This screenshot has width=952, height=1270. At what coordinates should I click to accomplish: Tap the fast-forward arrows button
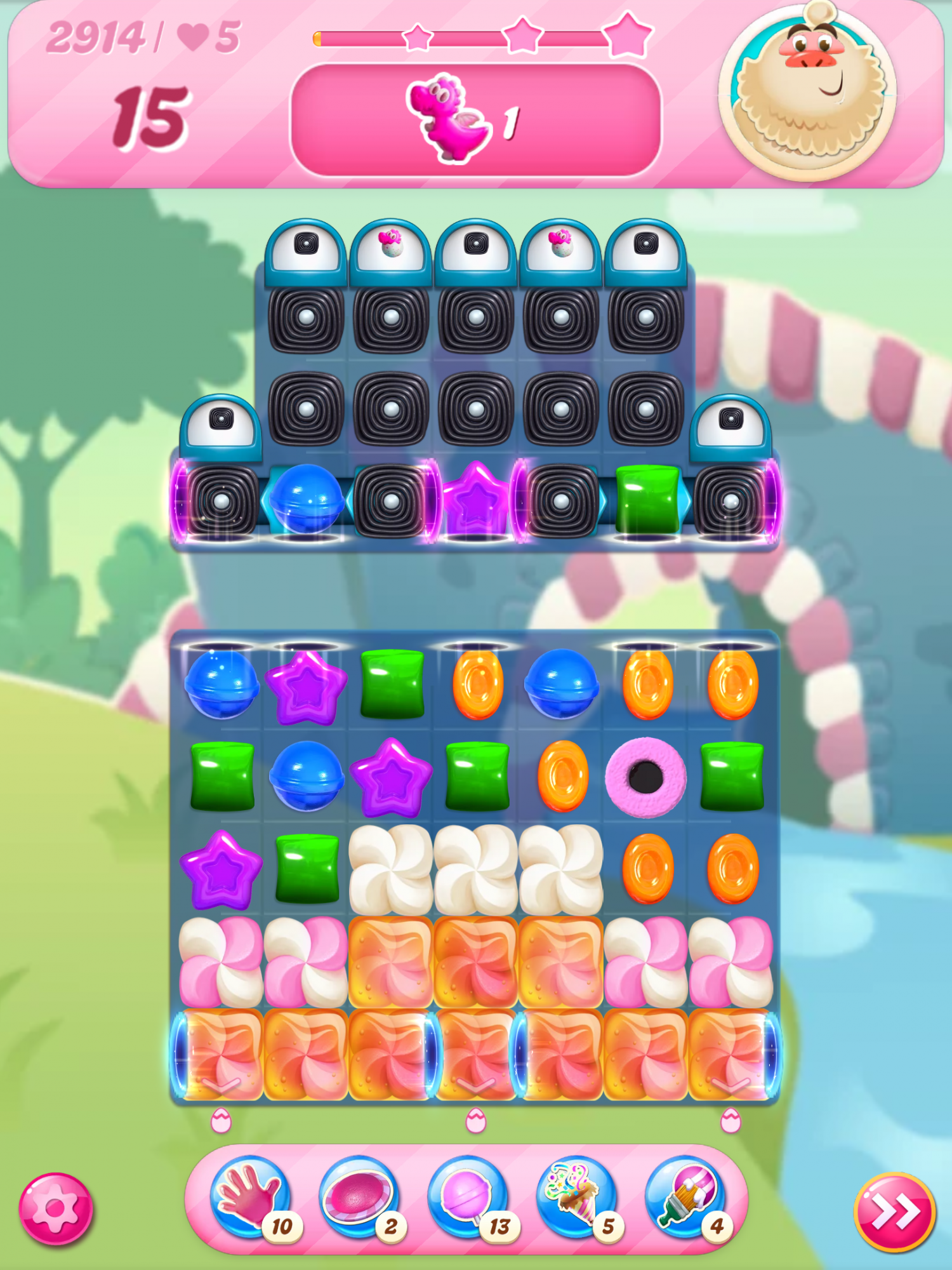[x=894, y=1212]
